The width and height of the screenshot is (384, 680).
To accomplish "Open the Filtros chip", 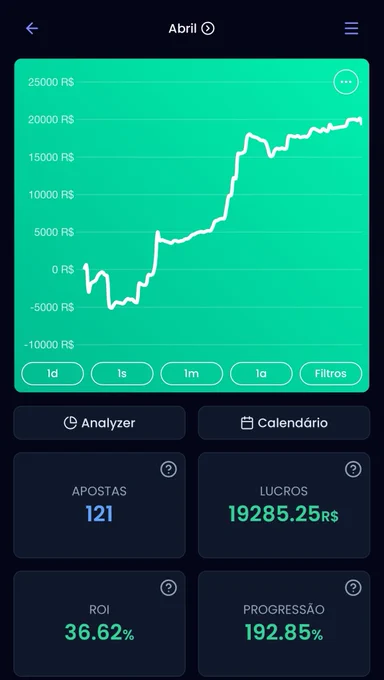I will point(331,373).
